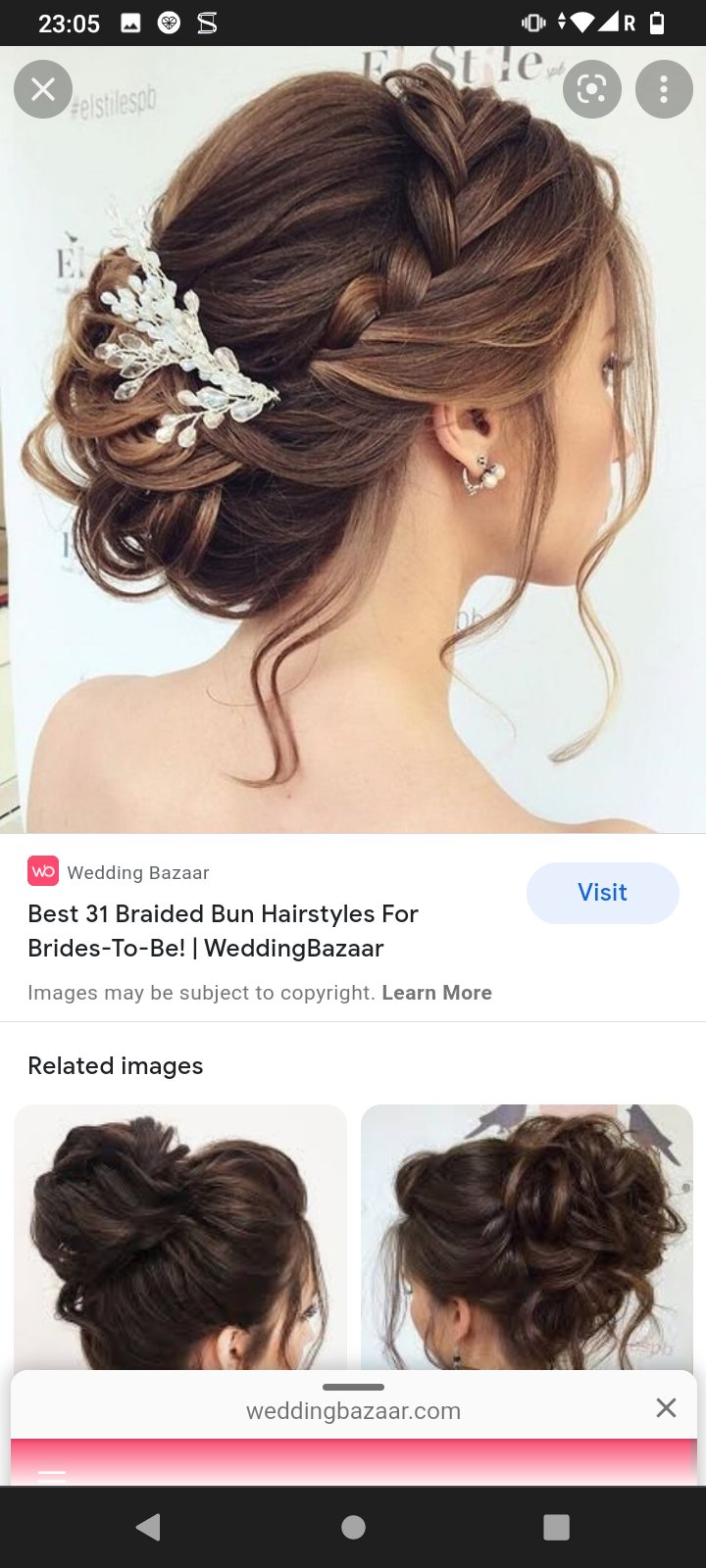The width and height of the screenshot is (706, 1568).
Task: Search this image with Google Lens
Action: [592, 89]
